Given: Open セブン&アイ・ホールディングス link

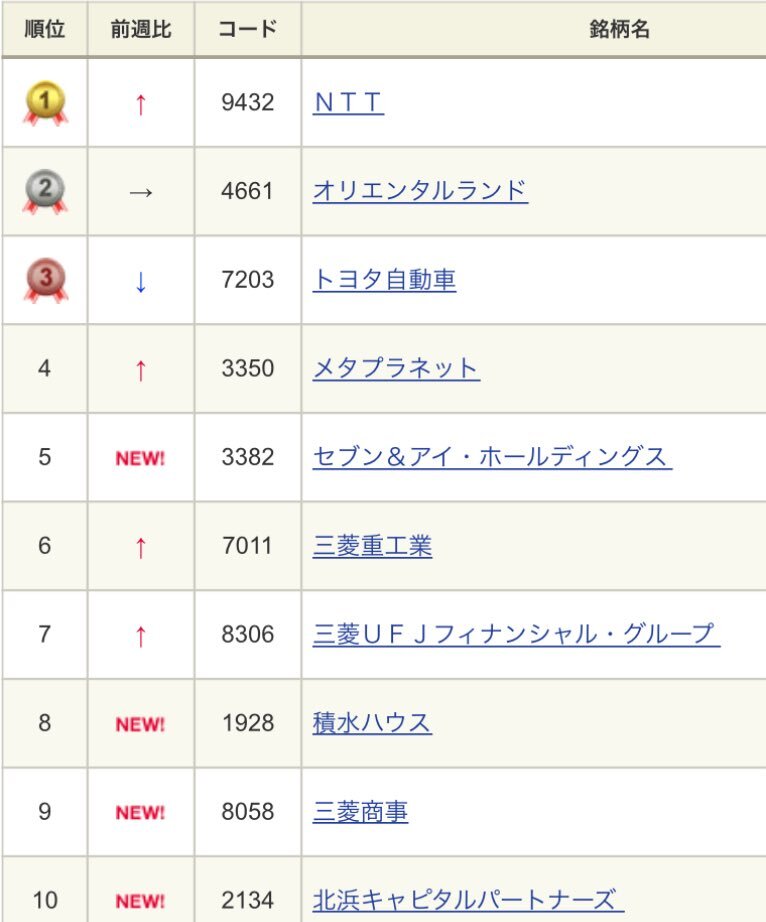Looking at the screenshot, I should (491, 457).
